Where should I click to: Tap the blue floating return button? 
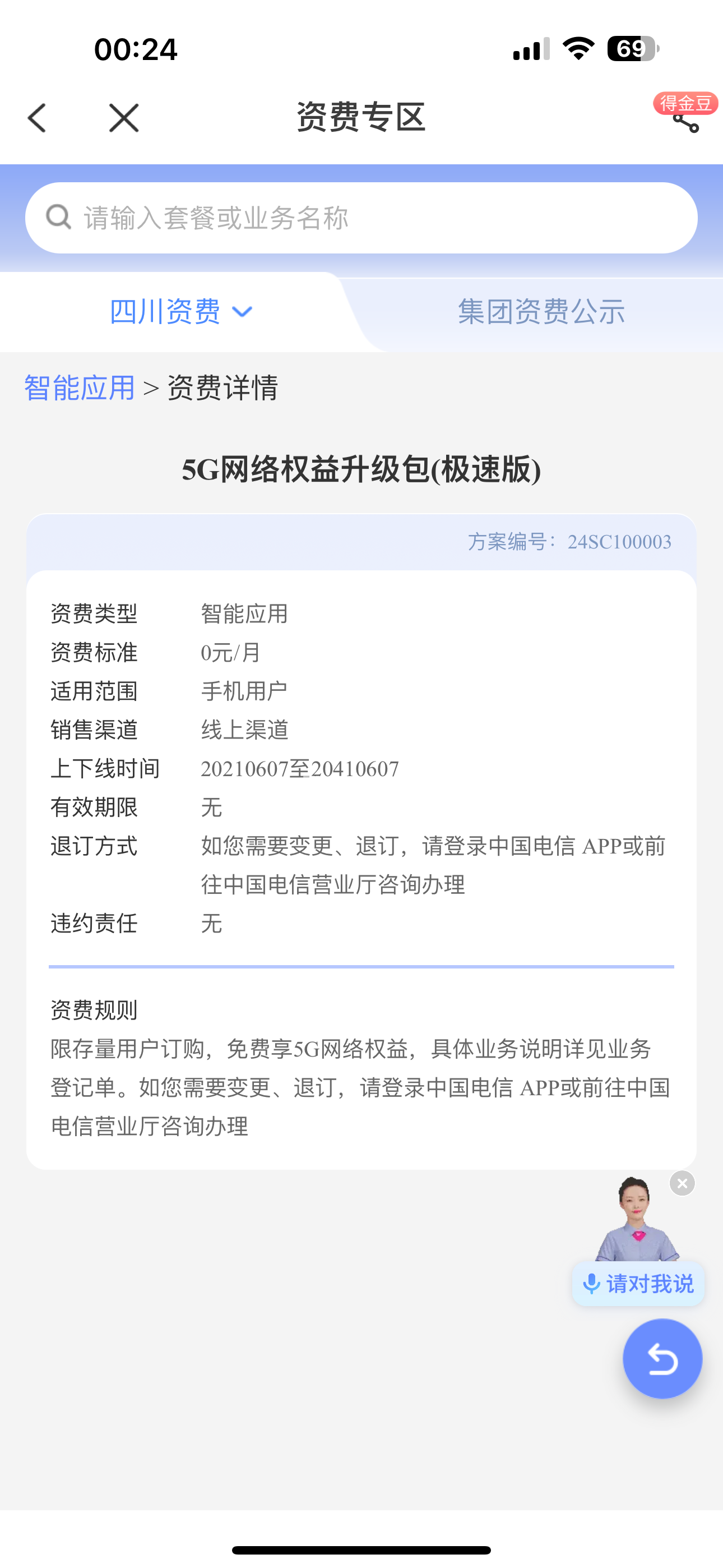[x=662, y=1359]
